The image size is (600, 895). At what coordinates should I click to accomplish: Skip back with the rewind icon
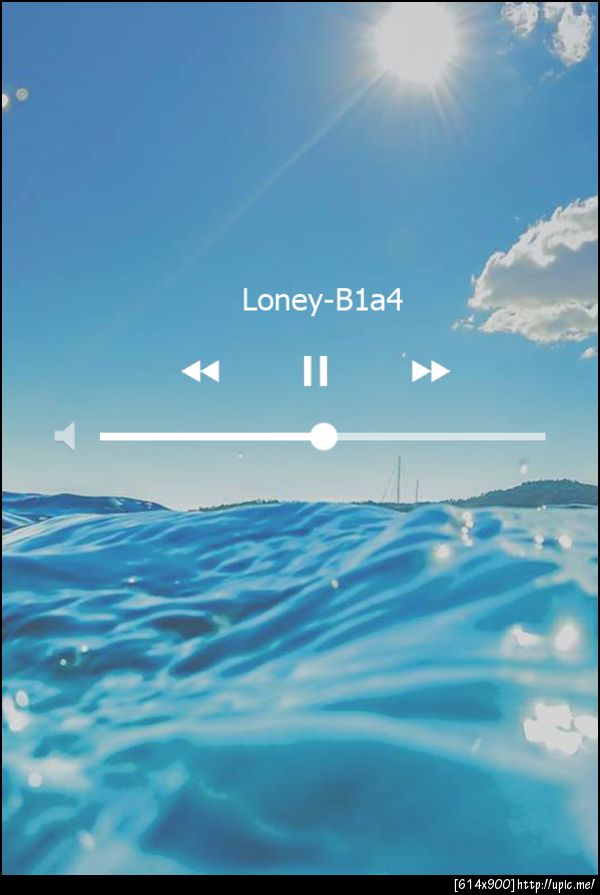tap(200, 372)
